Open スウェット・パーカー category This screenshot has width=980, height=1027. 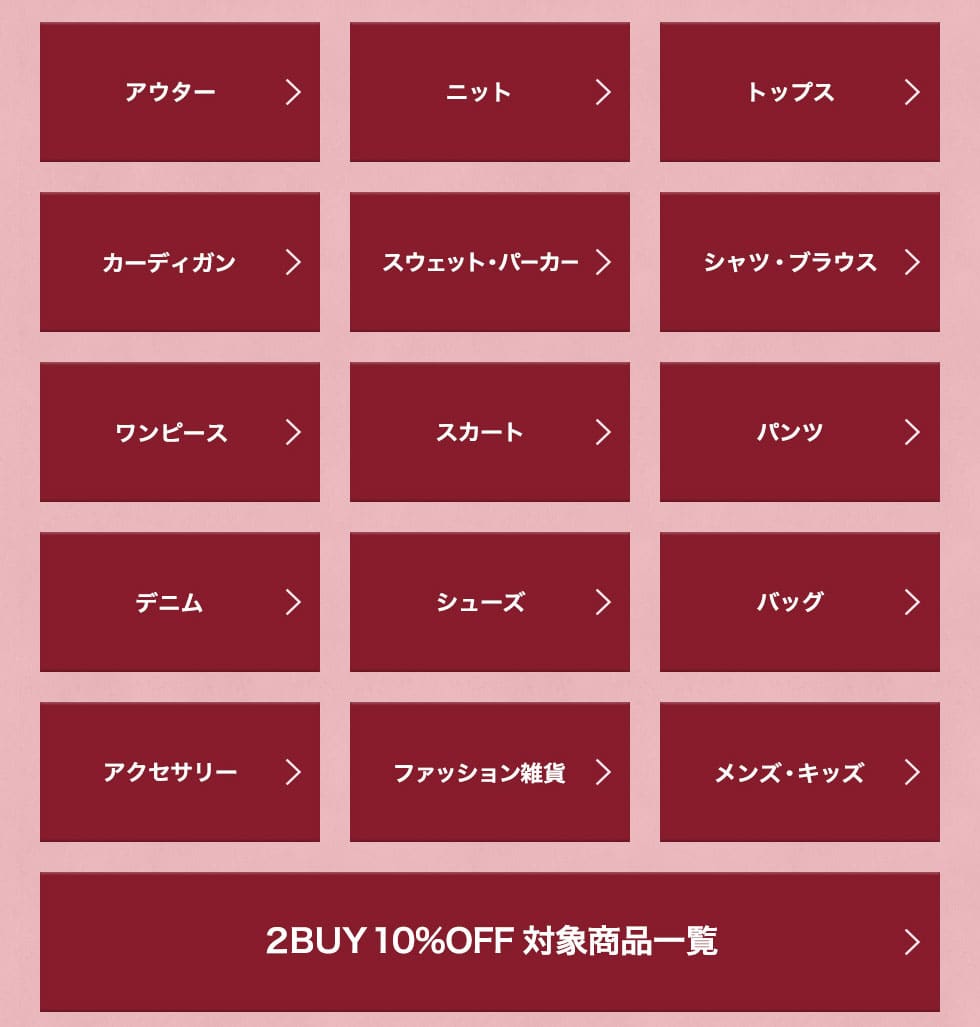(490, 262)
